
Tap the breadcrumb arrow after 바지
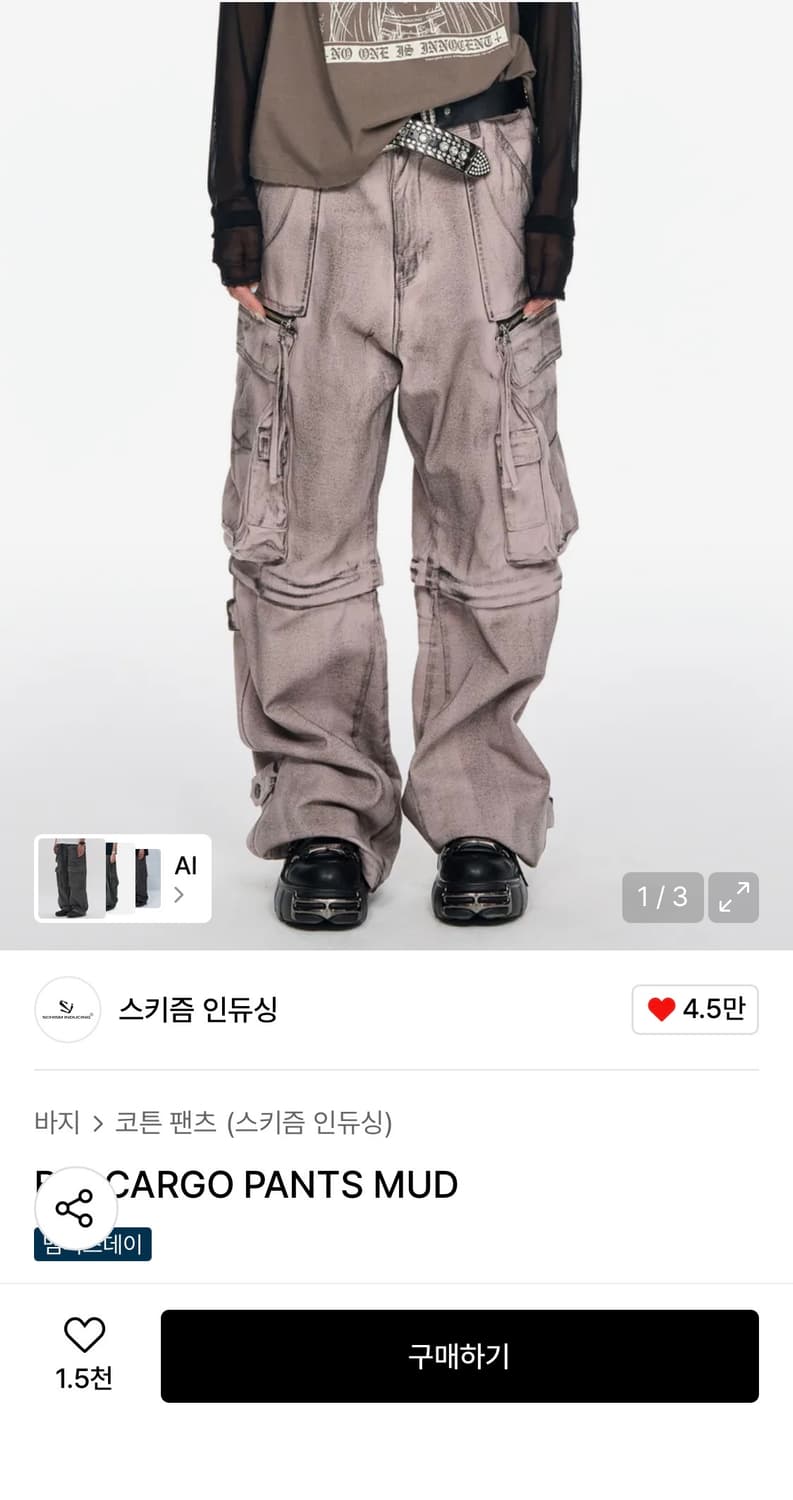point(97,1123)
